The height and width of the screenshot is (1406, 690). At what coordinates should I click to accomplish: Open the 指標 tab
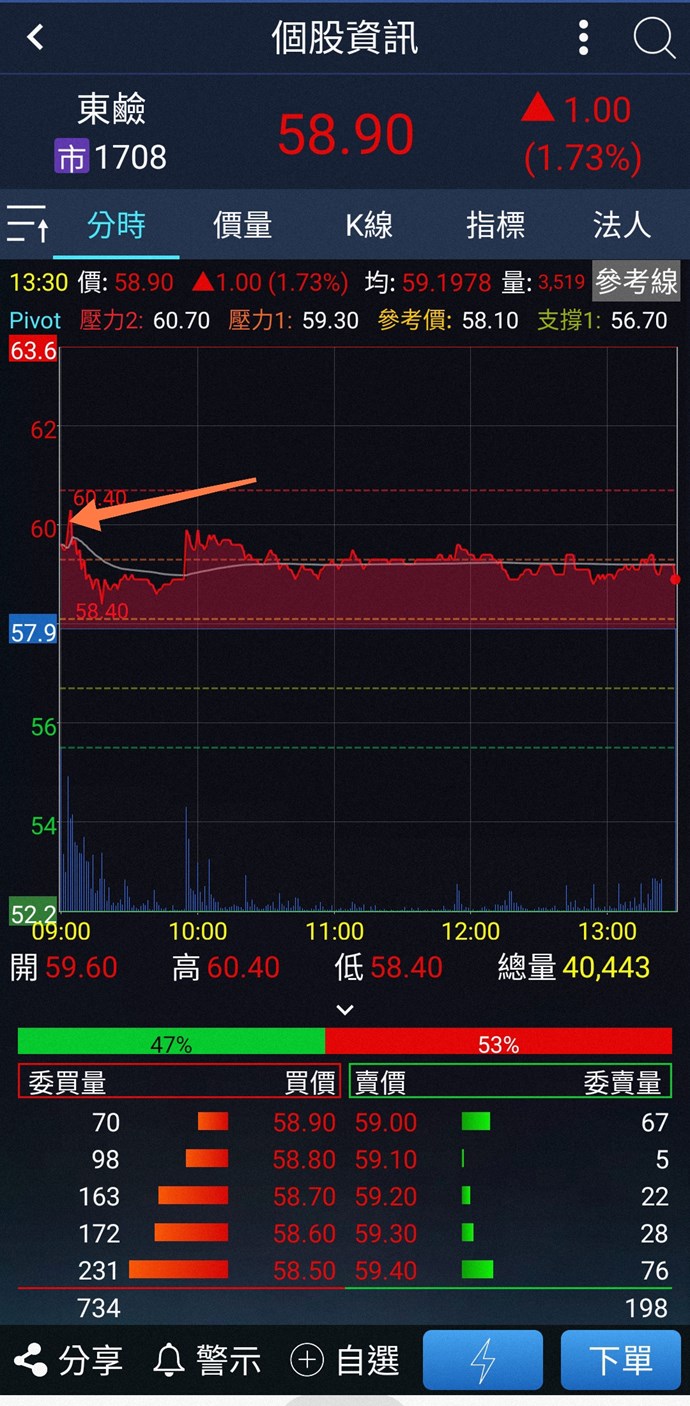495,225
